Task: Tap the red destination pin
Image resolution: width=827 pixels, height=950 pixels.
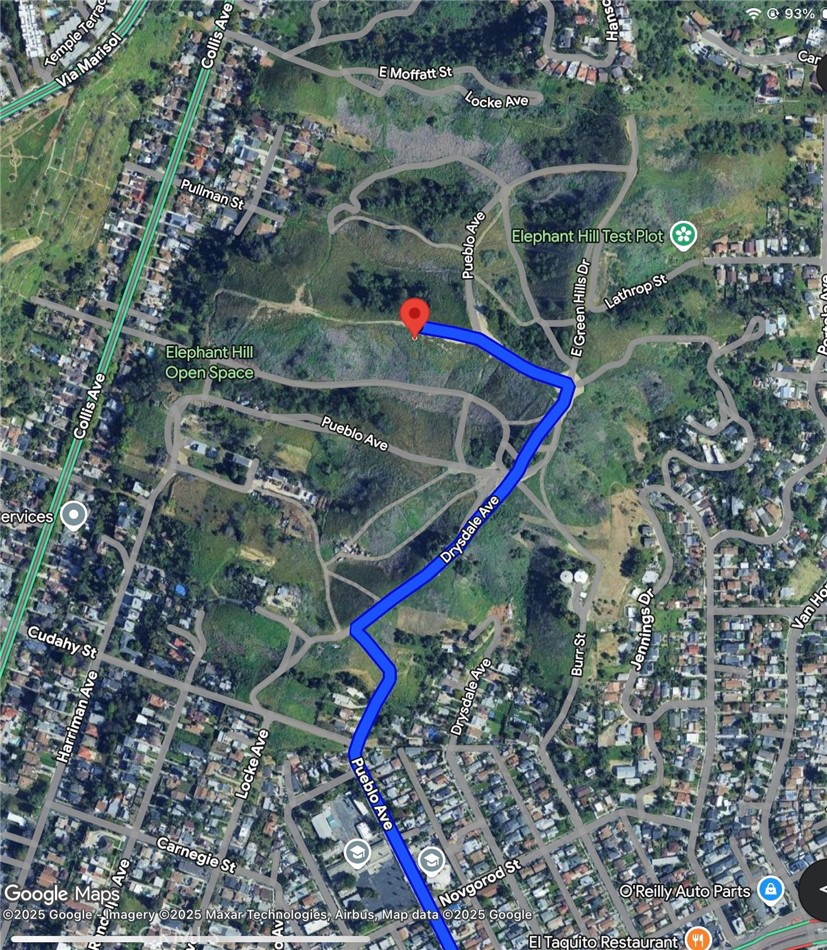Action: [x=415, y=316]
